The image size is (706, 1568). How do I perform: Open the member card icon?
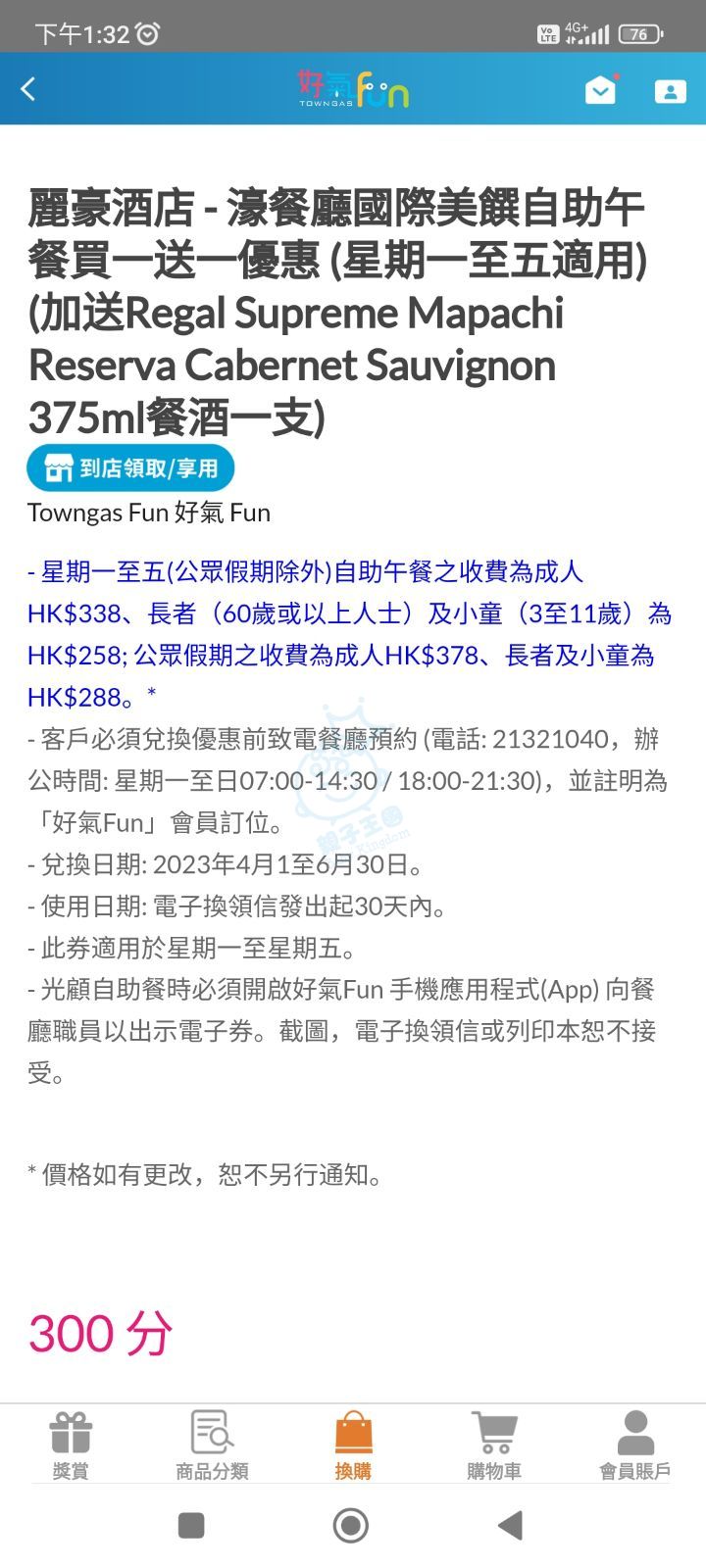coord(671,91)
